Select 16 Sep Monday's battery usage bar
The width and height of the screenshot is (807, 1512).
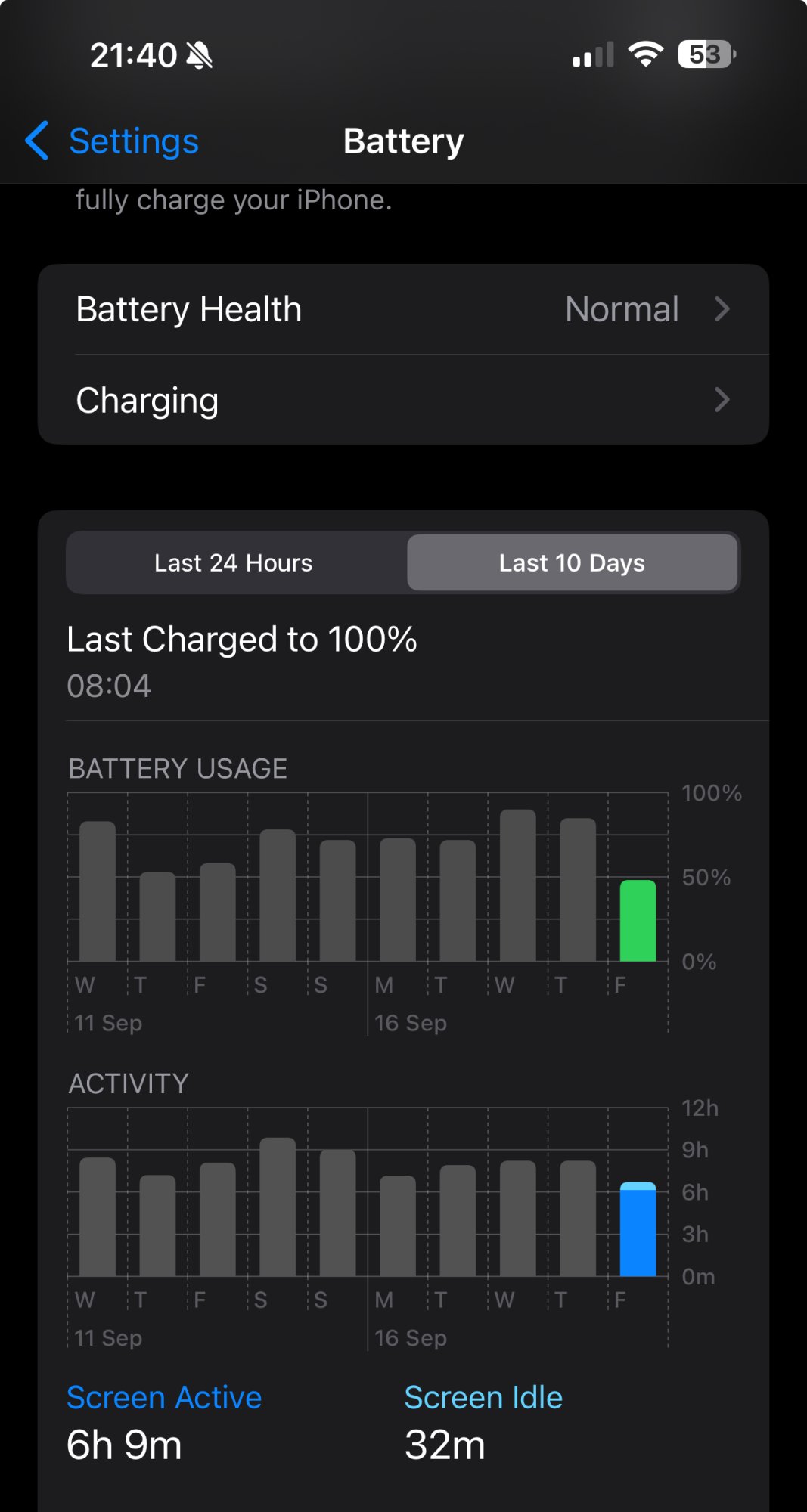click(397, 900)
